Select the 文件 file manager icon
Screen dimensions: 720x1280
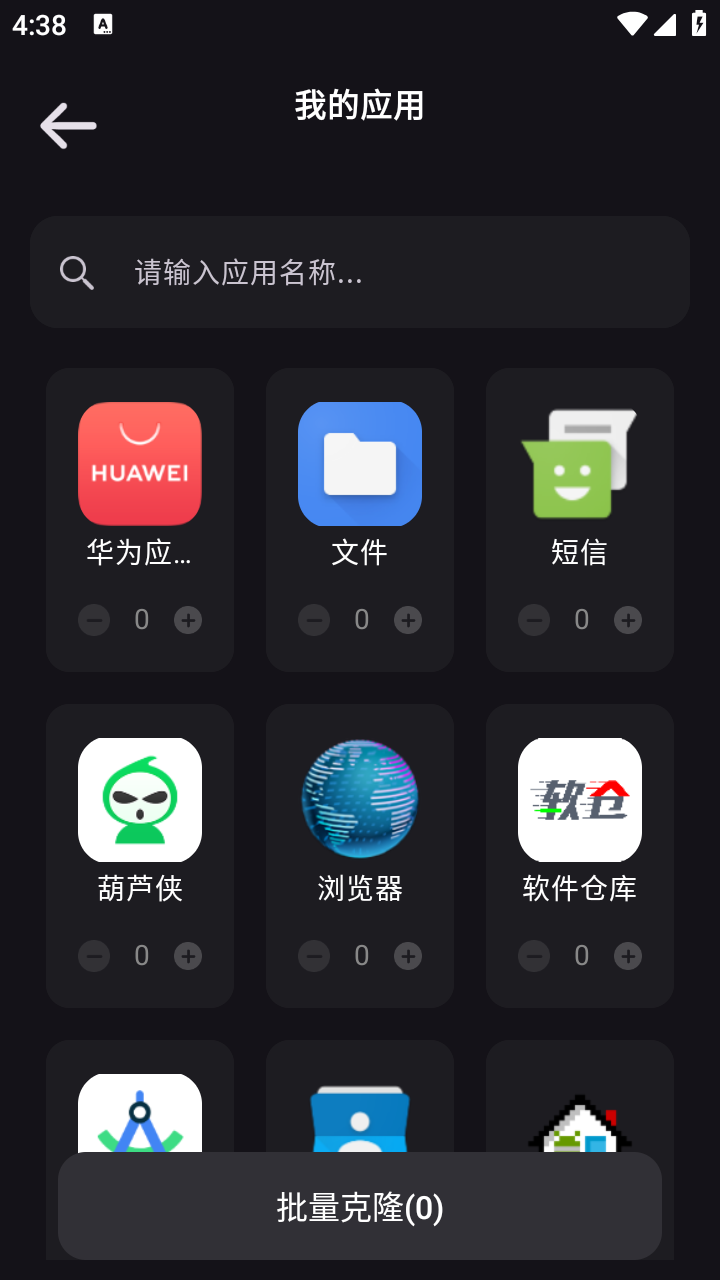pyautogui.click(x=360, y=463)
